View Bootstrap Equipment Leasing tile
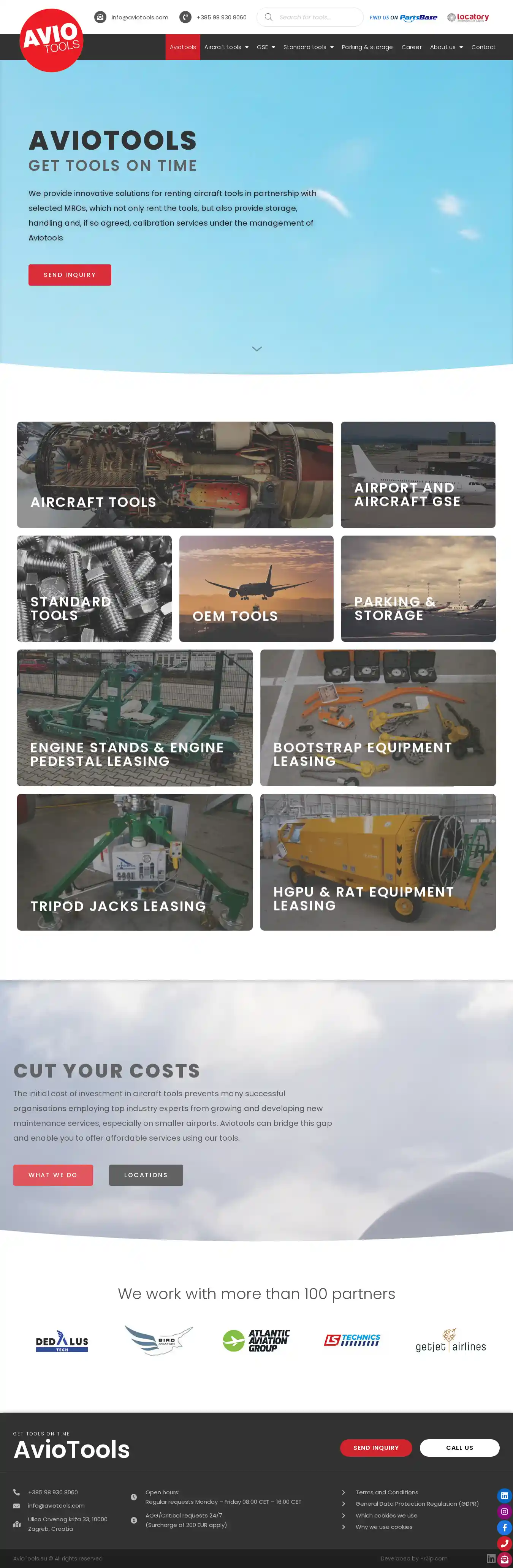Screen dimensions: 513x1568 pos(378,717)
